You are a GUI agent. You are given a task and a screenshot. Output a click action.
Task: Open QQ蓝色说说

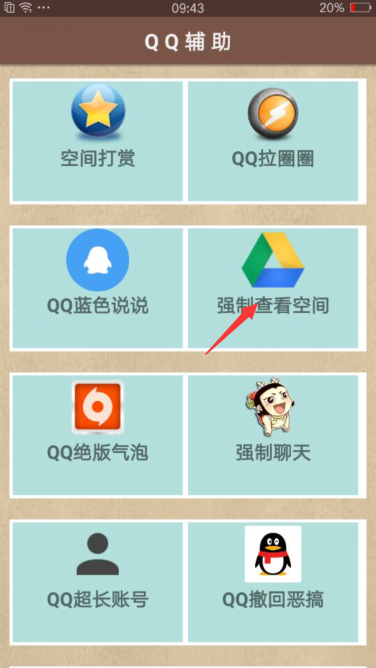point(98,288)
